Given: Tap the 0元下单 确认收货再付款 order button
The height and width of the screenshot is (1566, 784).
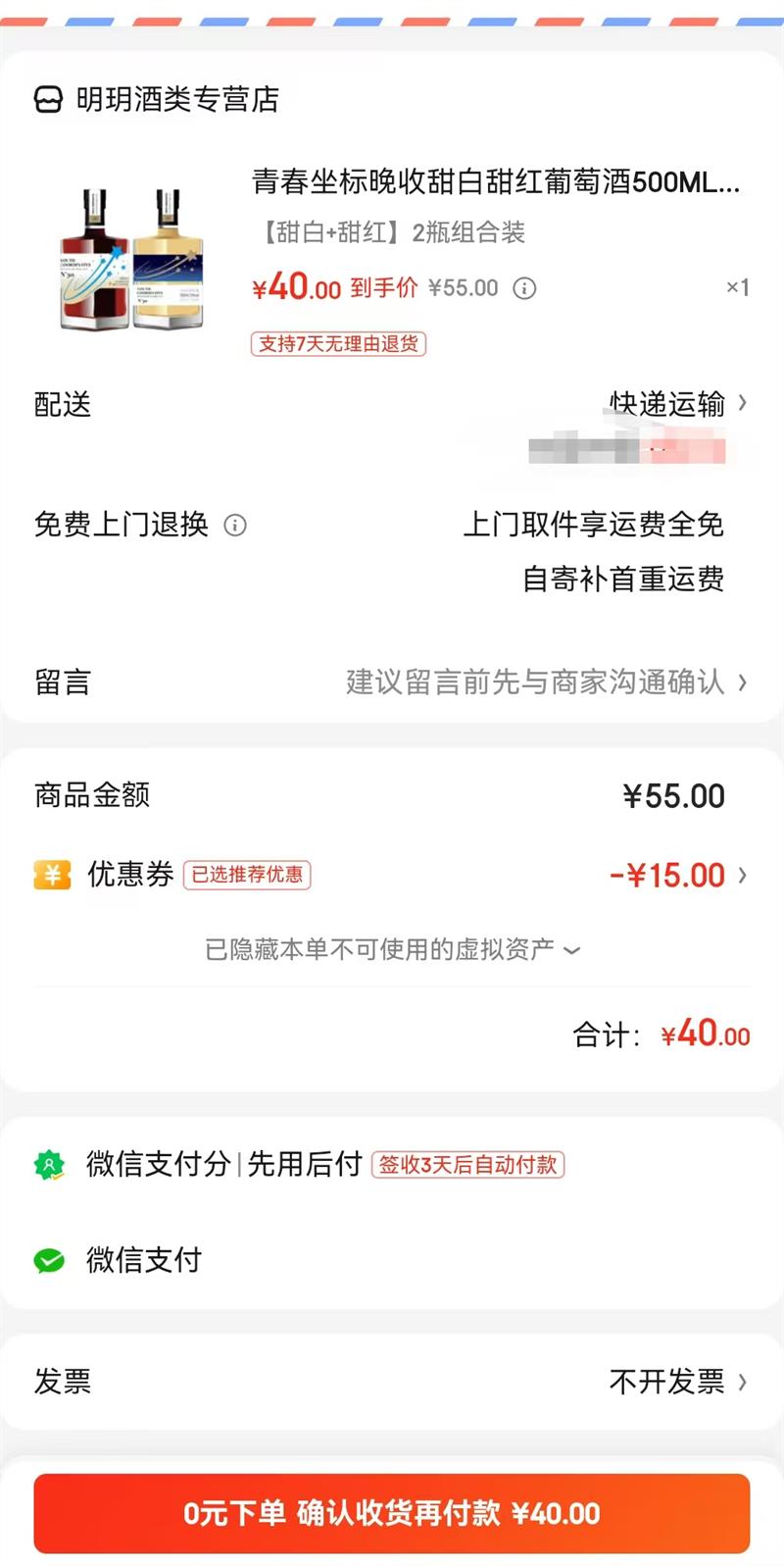Looking at the screenshot, I should (x=392, y=1513).
